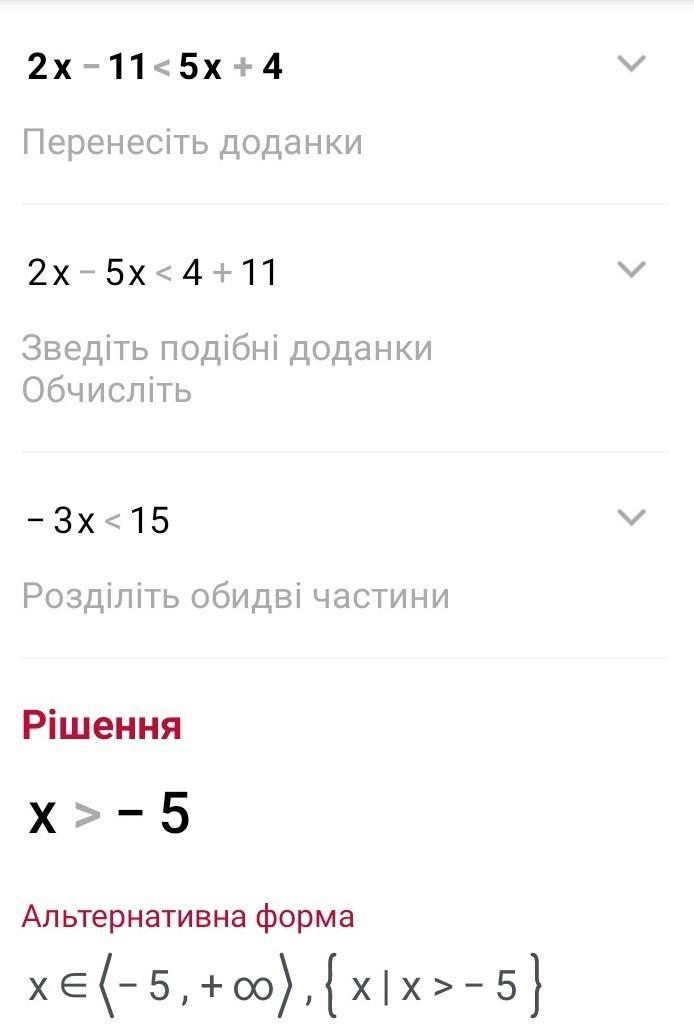
Task: Expand the step −3x < 15
Action: click(x=631, y=518)
